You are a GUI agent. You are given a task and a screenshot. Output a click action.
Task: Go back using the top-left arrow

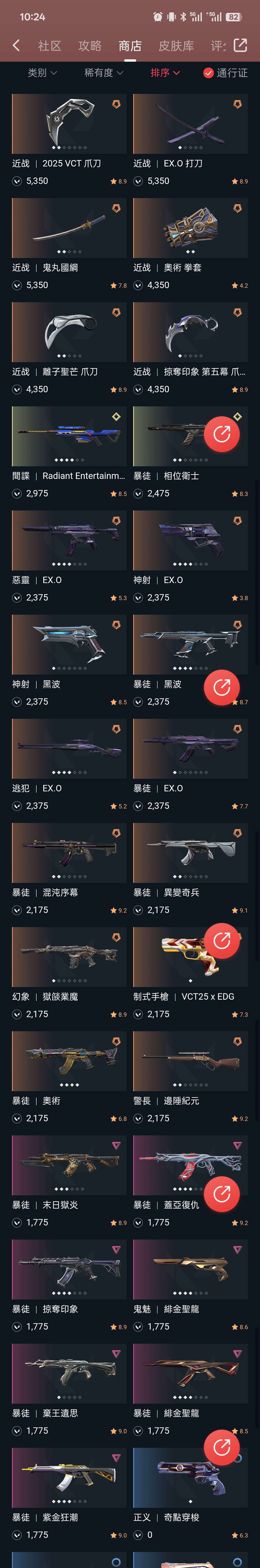pyautogui.click(x=16, y=46)
